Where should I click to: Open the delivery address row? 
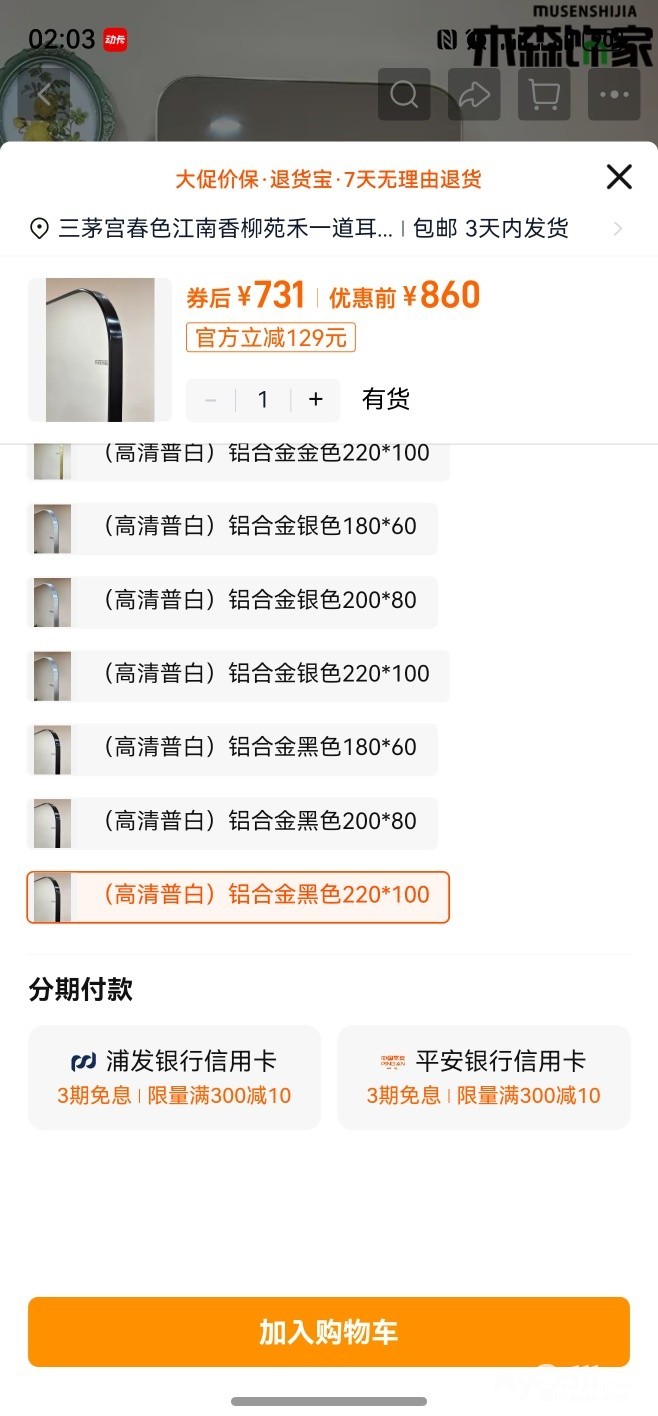coord(328,229)
